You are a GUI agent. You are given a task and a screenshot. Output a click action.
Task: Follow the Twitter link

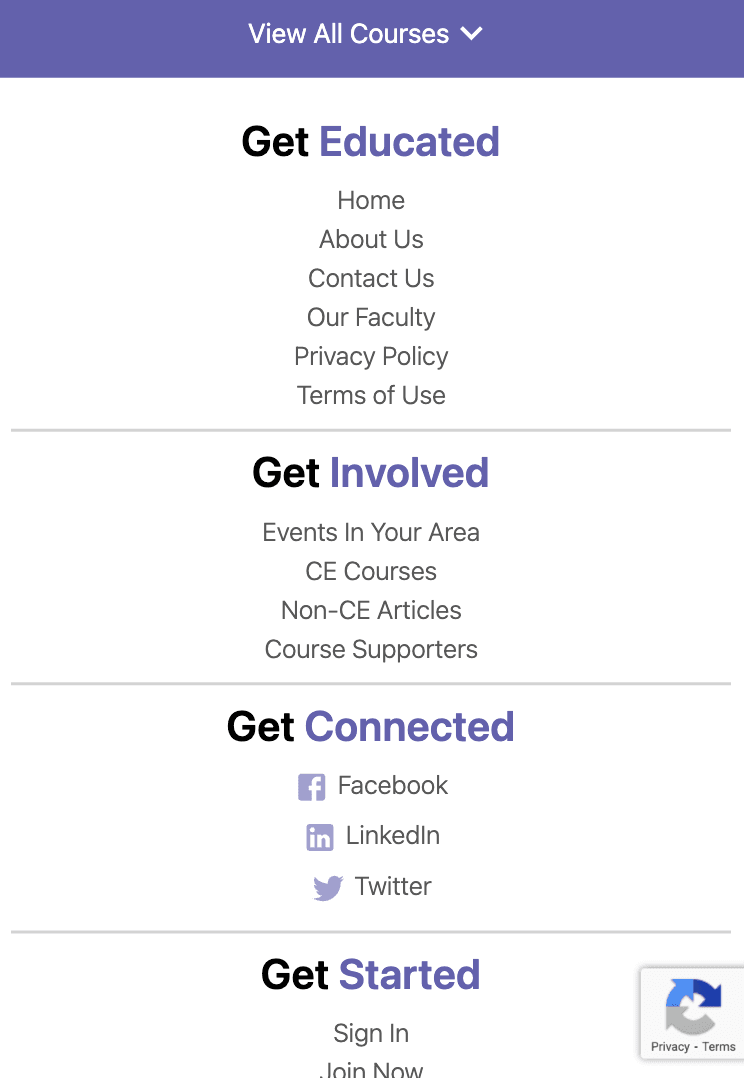pyautogui.click(x=392, y=887)
